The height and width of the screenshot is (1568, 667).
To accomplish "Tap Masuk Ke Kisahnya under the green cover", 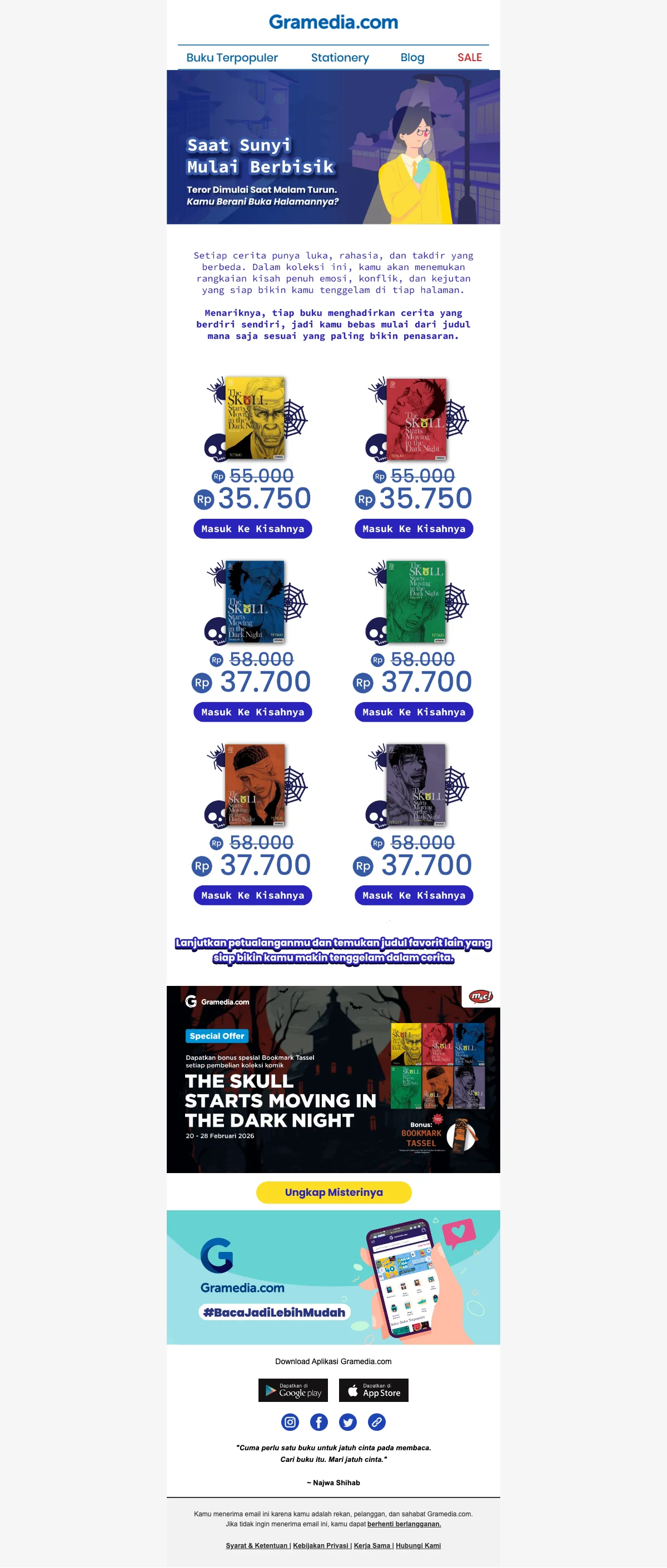I will (x=414, y=712).
